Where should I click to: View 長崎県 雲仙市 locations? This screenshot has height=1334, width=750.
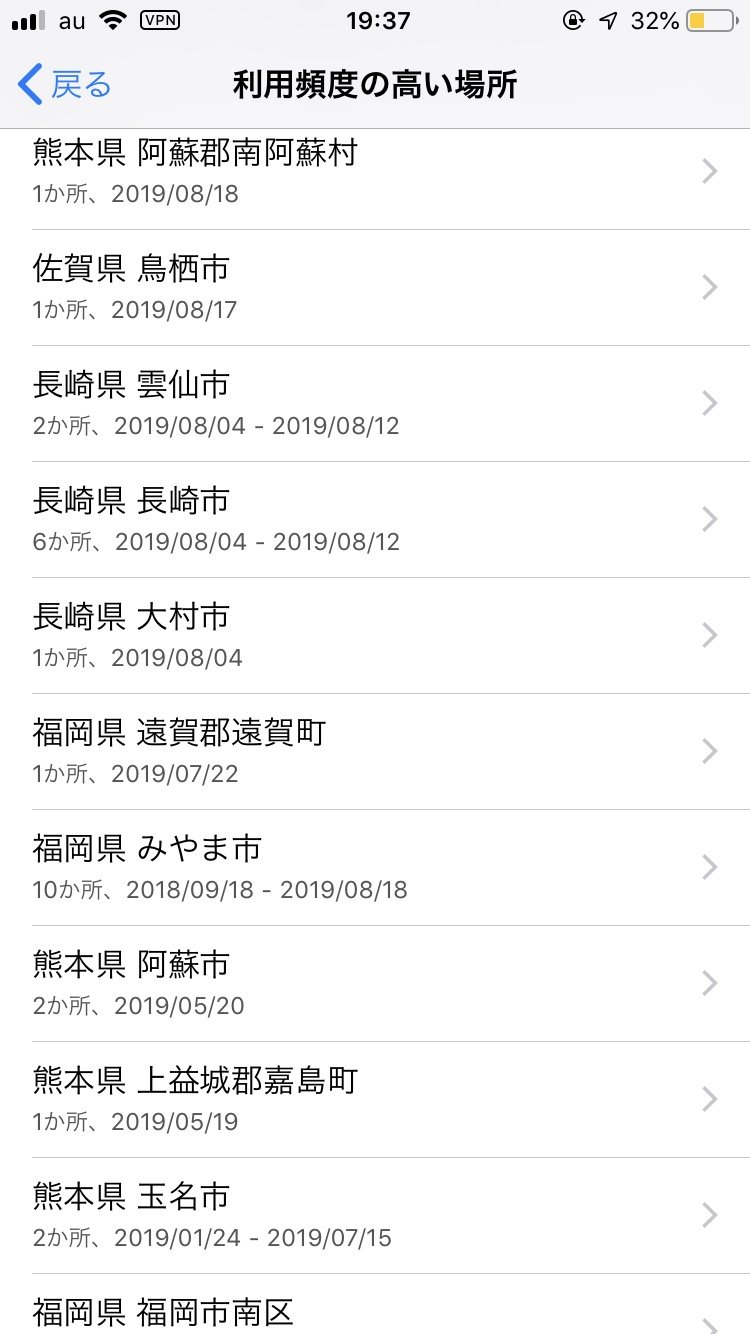tap(375, 404)
